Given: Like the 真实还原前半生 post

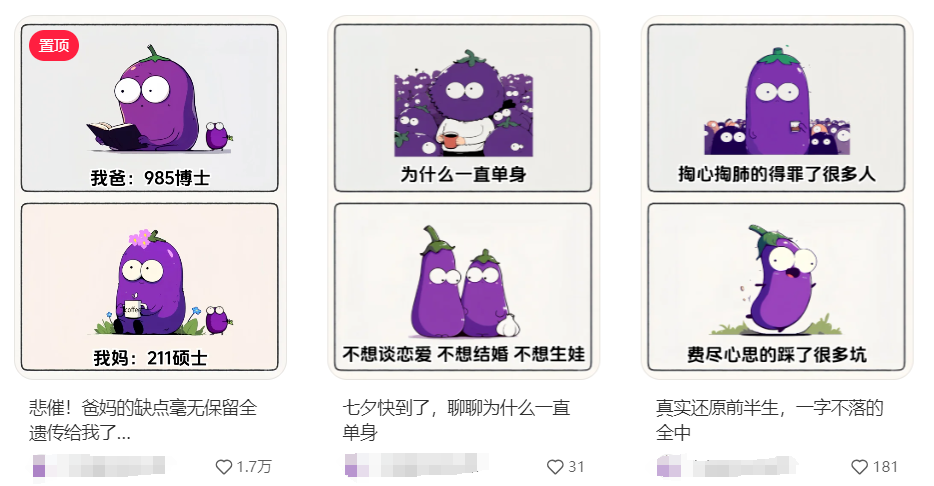Looking at the screenshot, I should pyautogui.click(x=860, y=467).
